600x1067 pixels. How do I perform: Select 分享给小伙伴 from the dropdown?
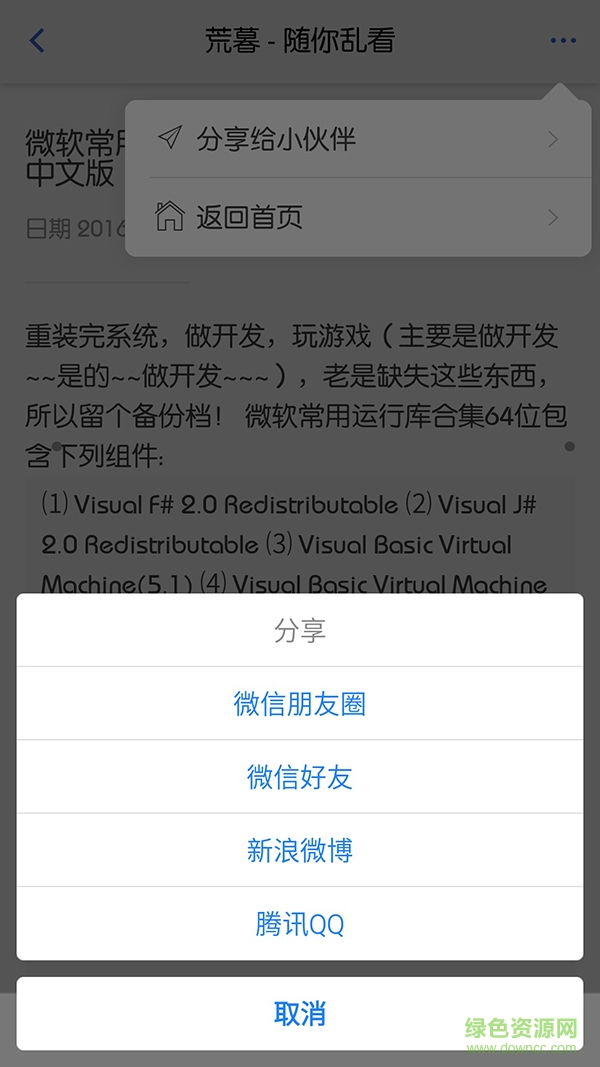pos(357,139)
